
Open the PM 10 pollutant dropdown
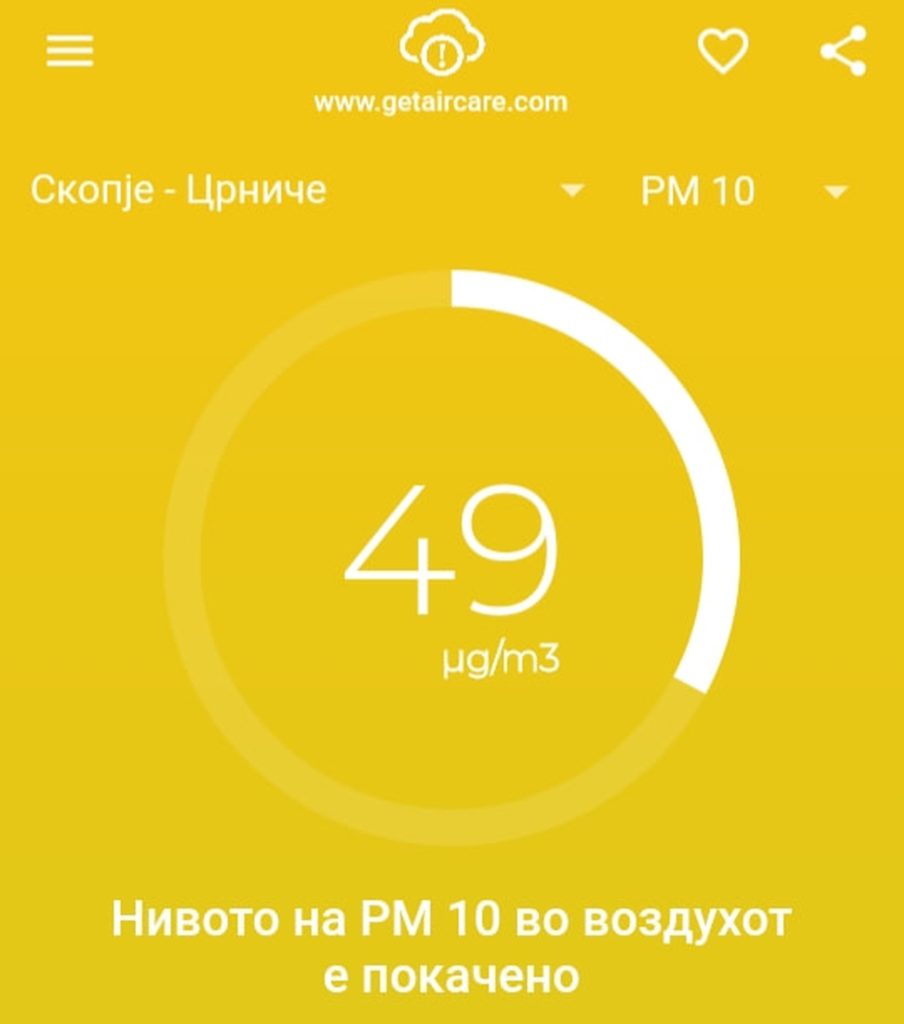pos(835,191)
